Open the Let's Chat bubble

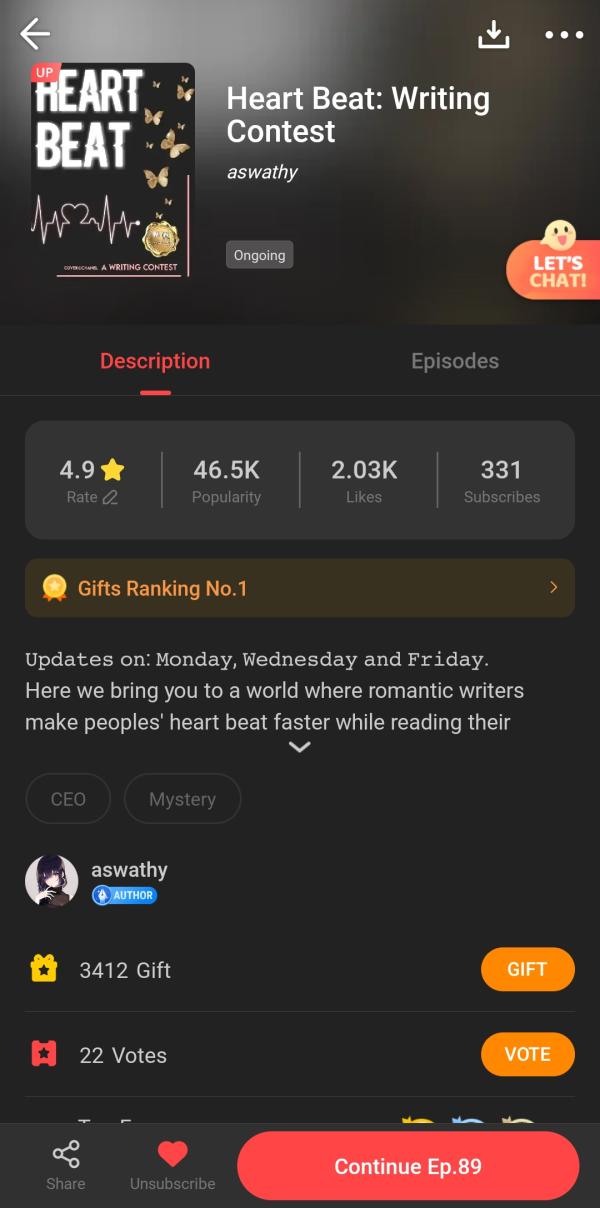click(x=555, y=262)
